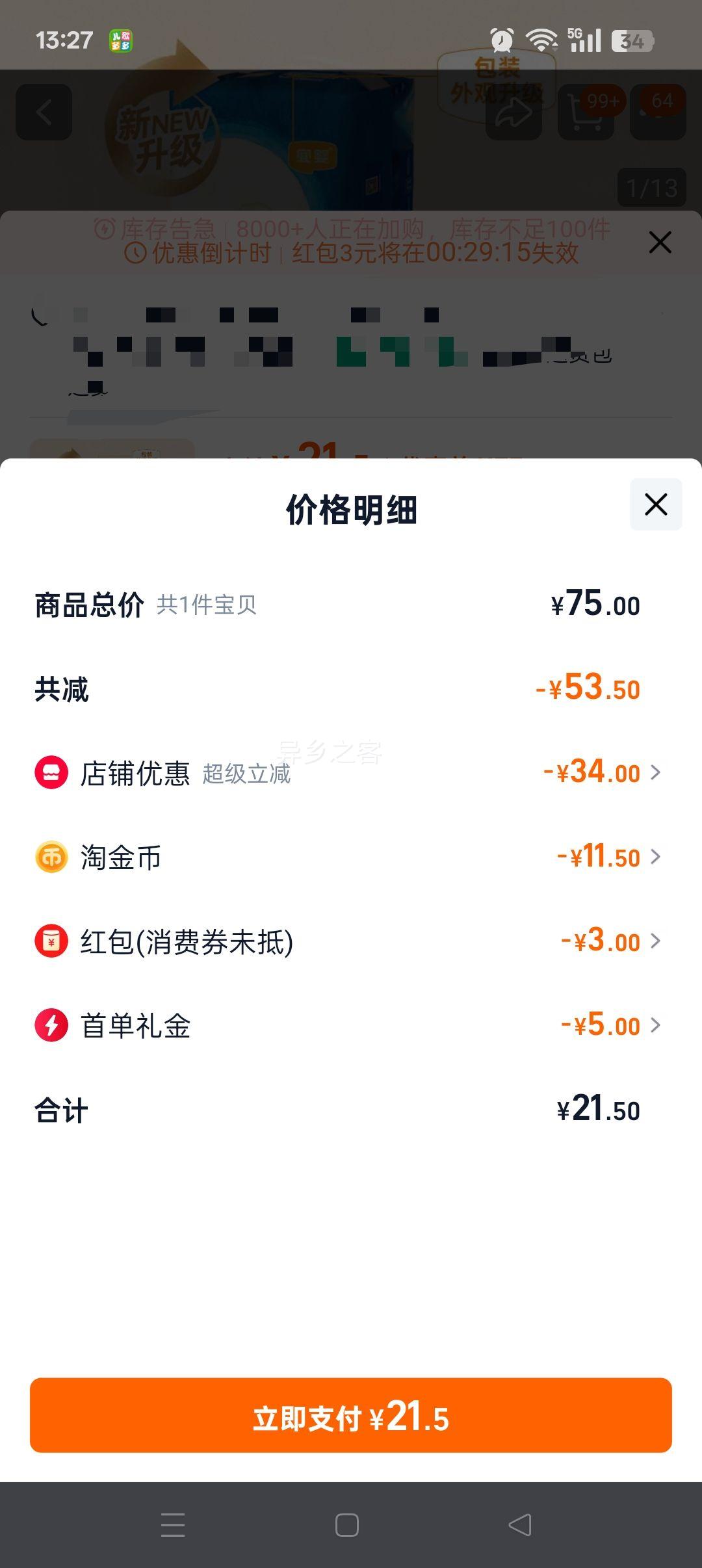Close the 价格明细 price details panel

[656, 504]
